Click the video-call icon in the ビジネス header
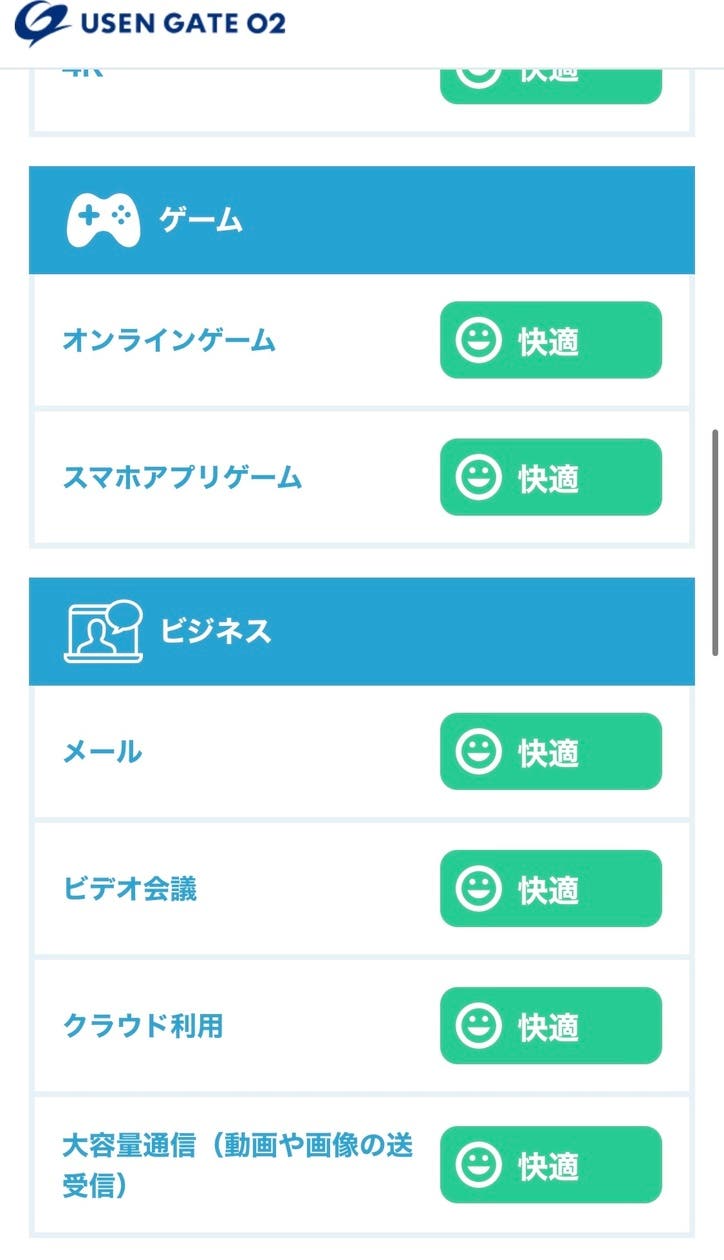724x1260 pixels. tap(104, 629)
